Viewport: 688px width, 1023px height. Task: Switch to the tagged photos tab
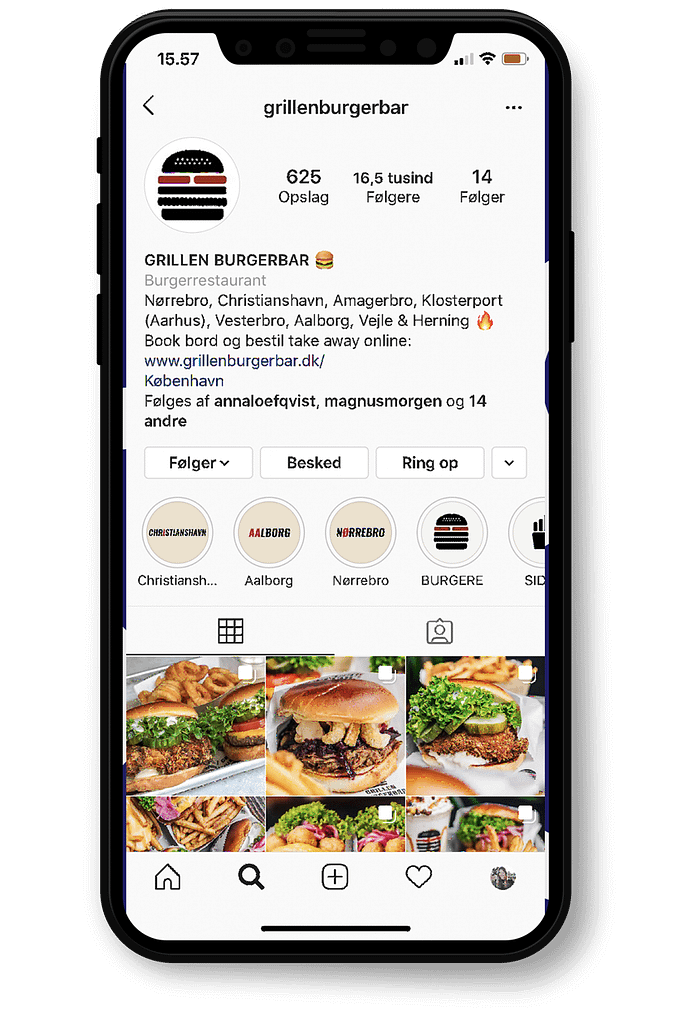click(x=439, y=631)
